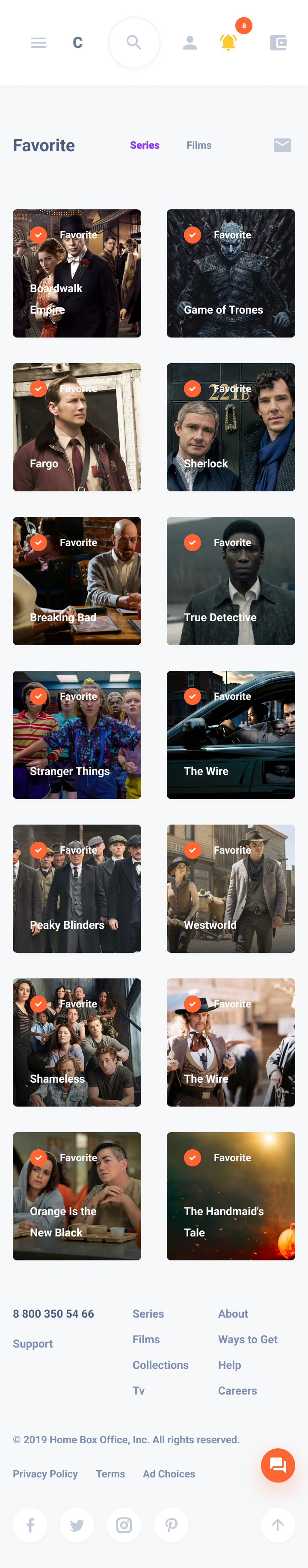Open the mail envelope icon
Viewport: 308px width, 1568px height.
pyautogui.click(x=282, y=145)
